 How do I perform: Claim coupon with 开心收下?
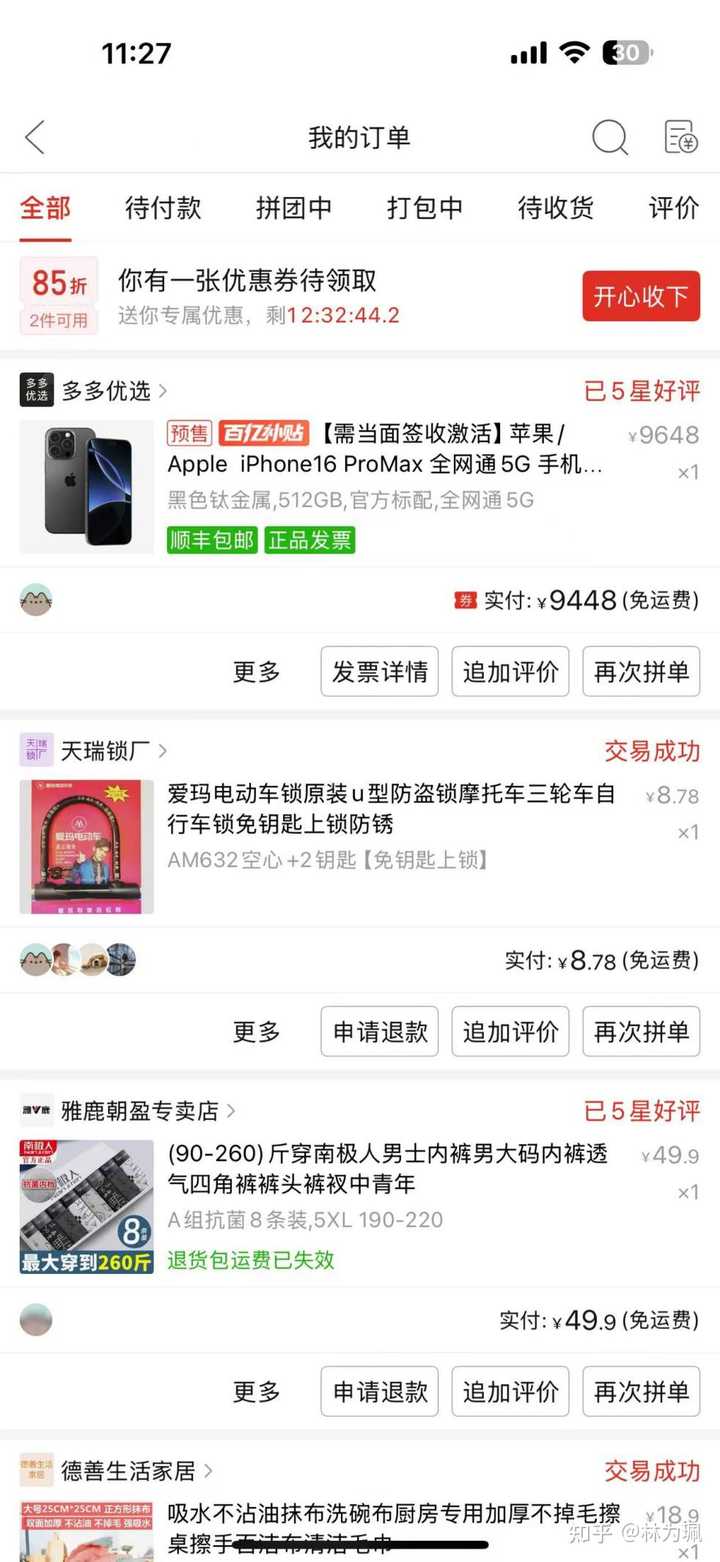(x=641, y=296)
